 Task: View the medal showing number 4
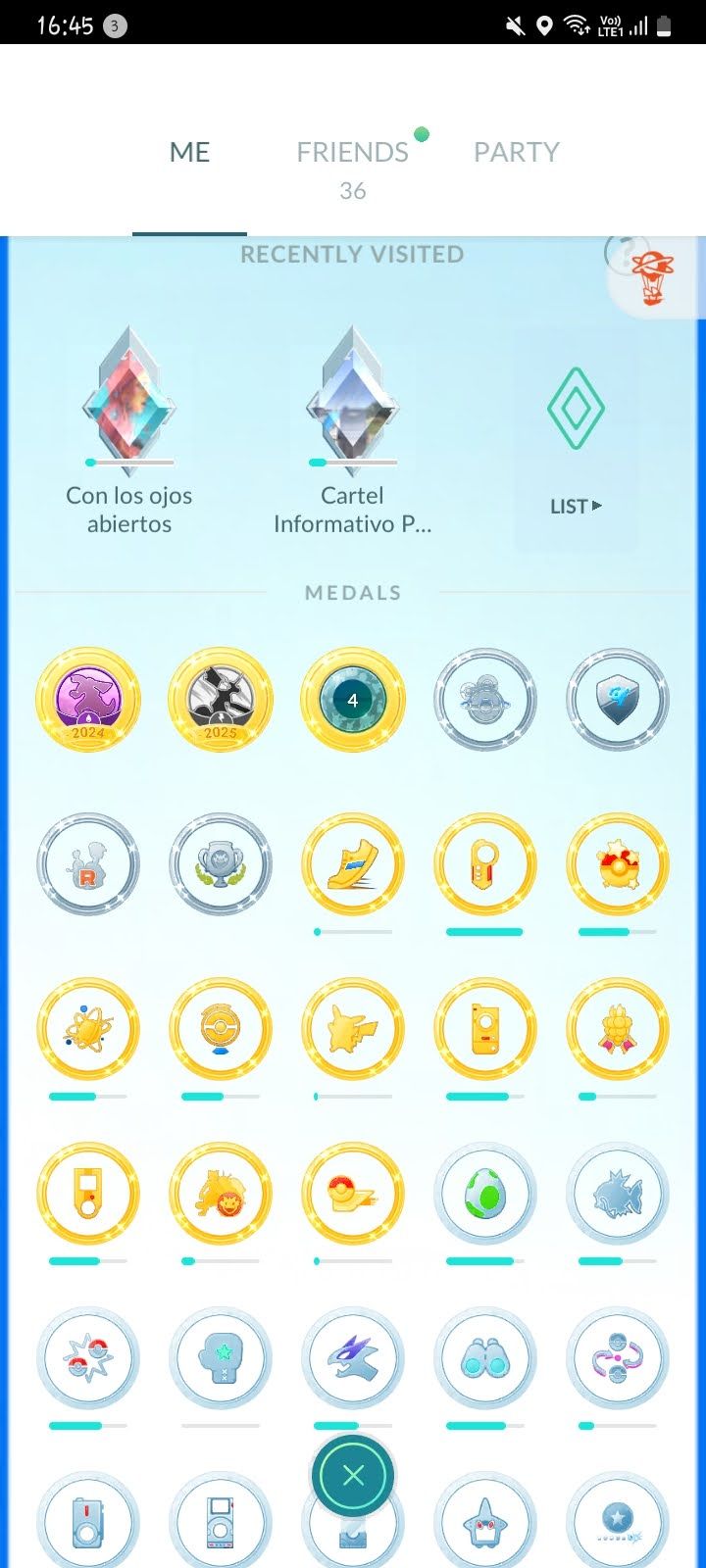[x=353, y=700]
